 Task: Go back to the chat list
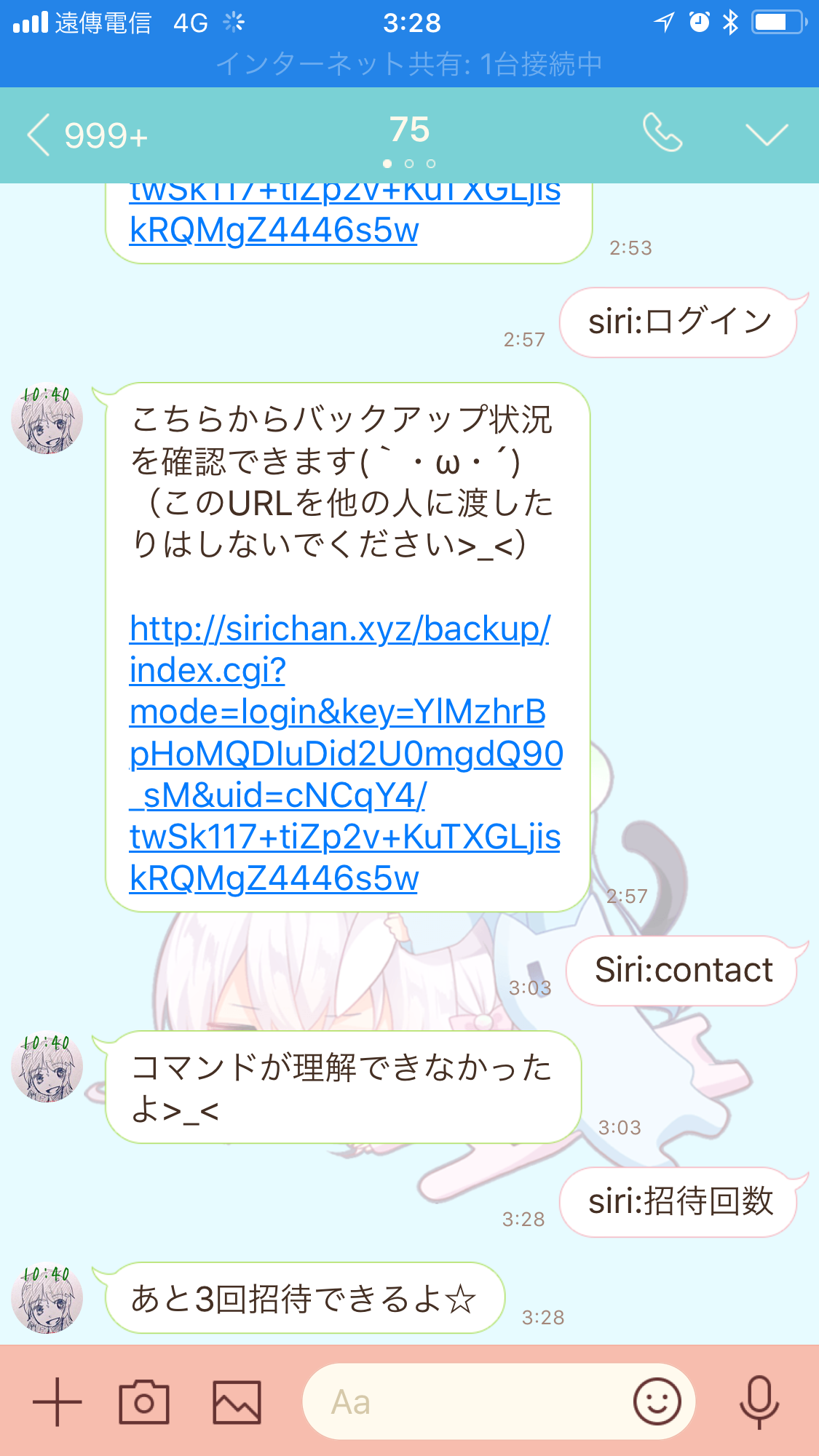point(40,135)
